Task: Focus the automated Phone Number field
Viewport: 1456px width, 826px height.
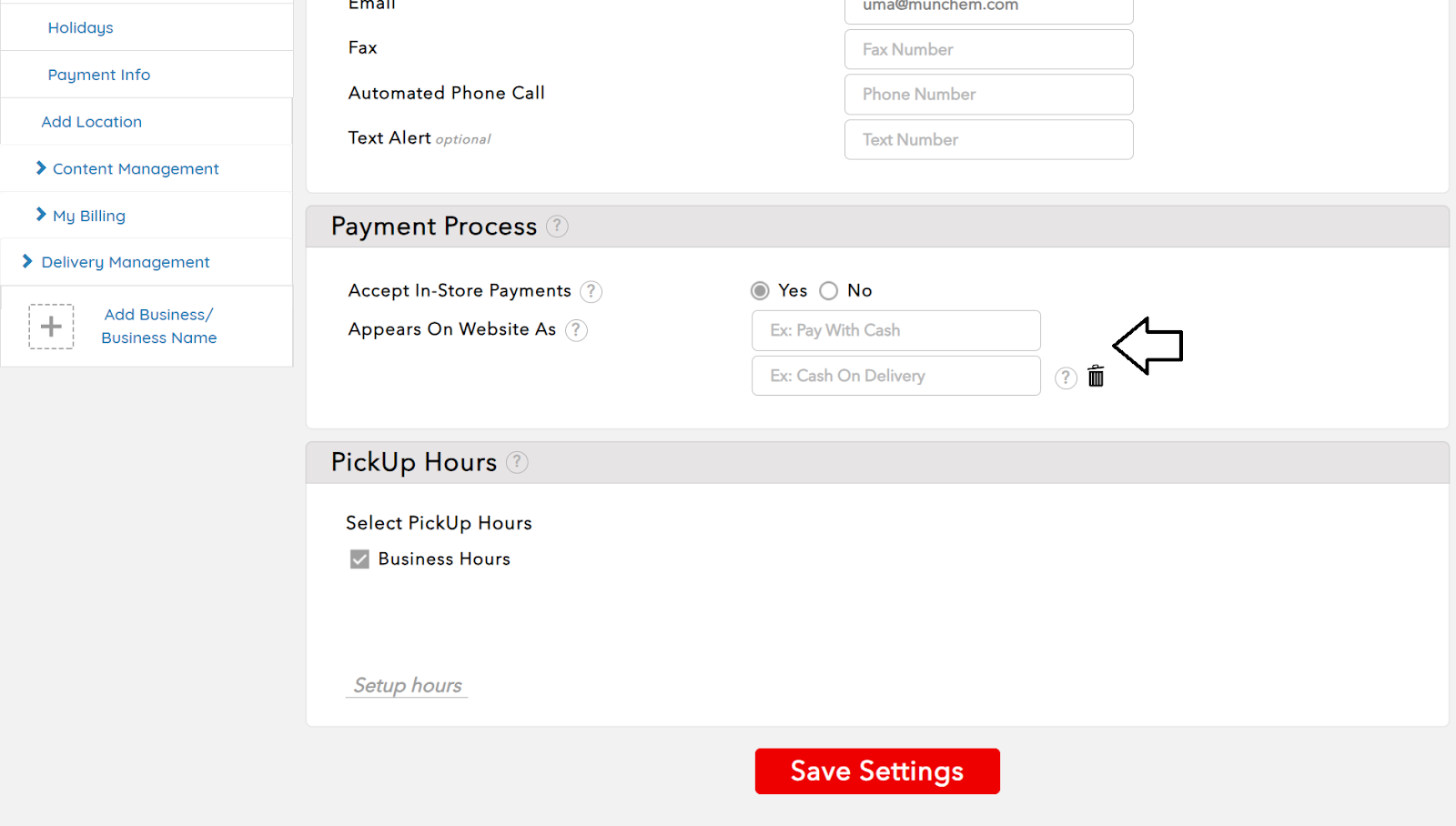Action: pyautogui.click(x=988, y=95)
